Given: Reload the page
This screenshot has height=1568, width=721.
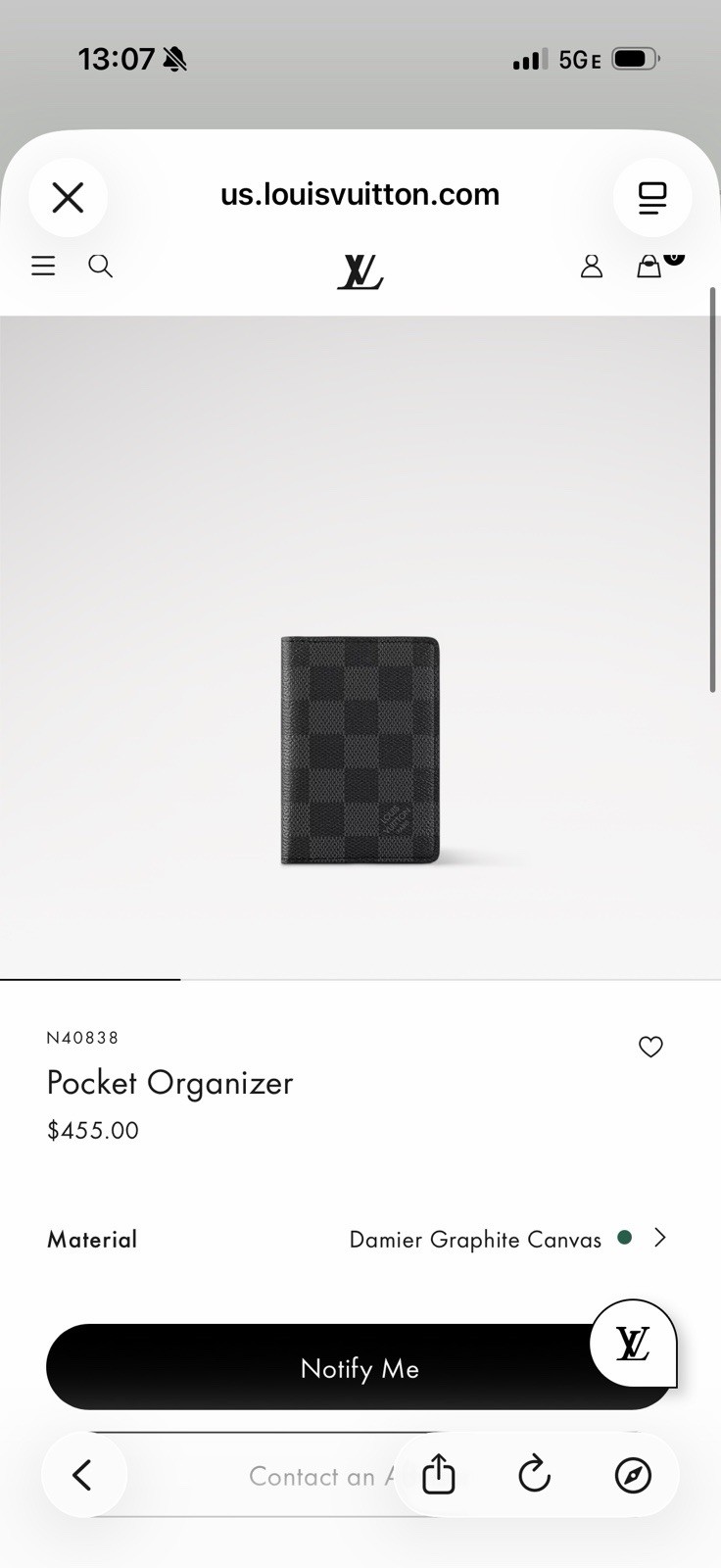Looking at the screenshot, I should [535, 1475].
